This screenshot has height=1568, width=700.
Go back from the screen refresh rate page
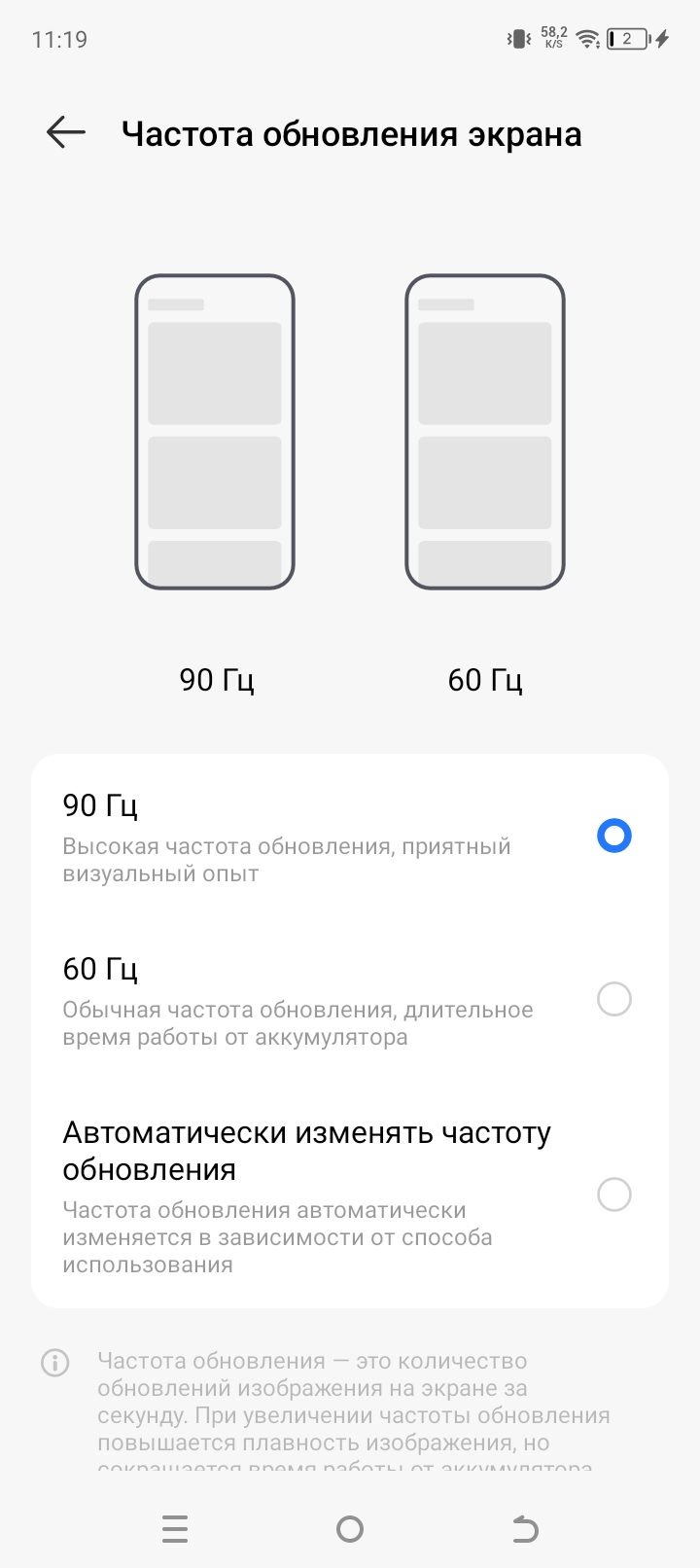(66, 132)
